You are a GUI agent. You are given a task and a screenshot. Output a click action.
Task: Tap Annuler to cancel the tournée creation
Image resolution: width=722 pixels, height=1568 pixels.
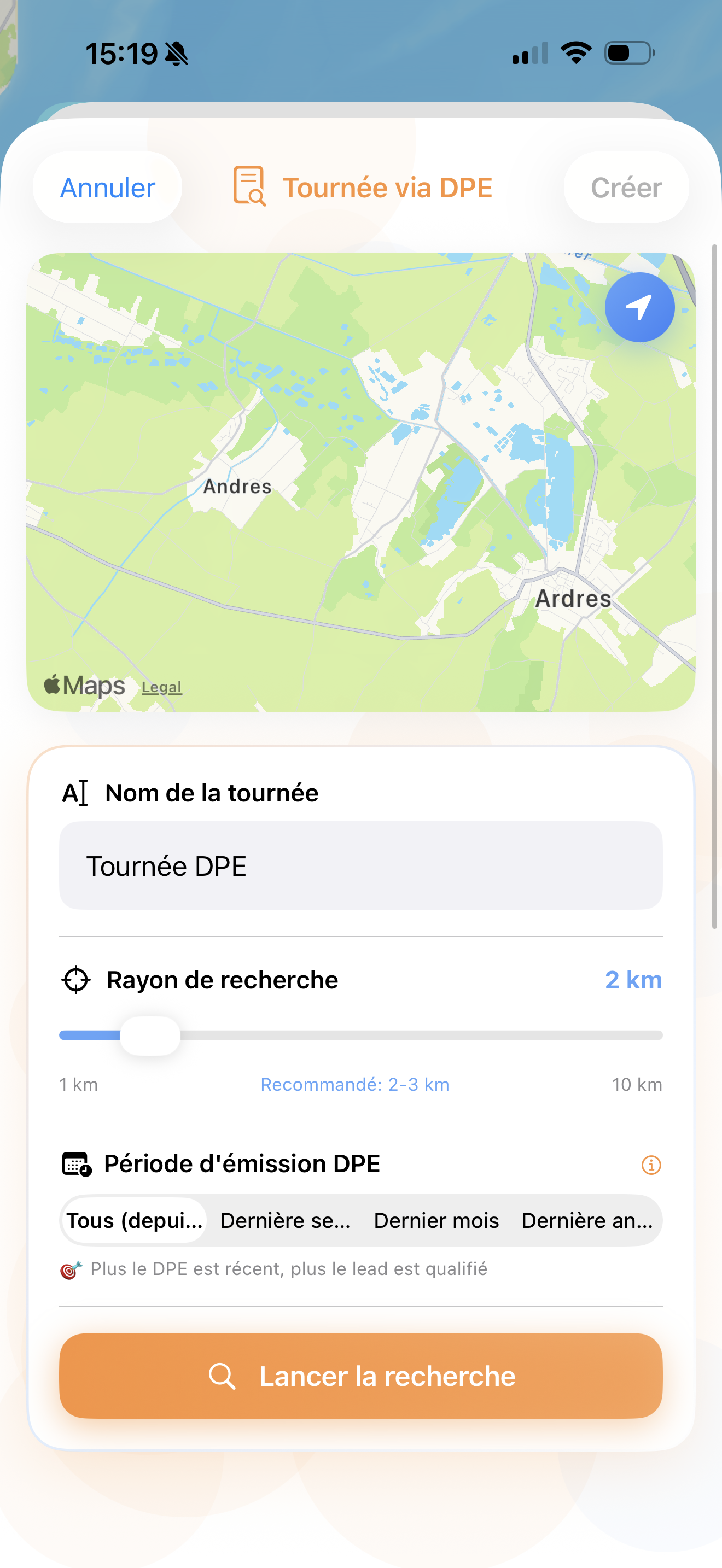[x=107, y=187]
